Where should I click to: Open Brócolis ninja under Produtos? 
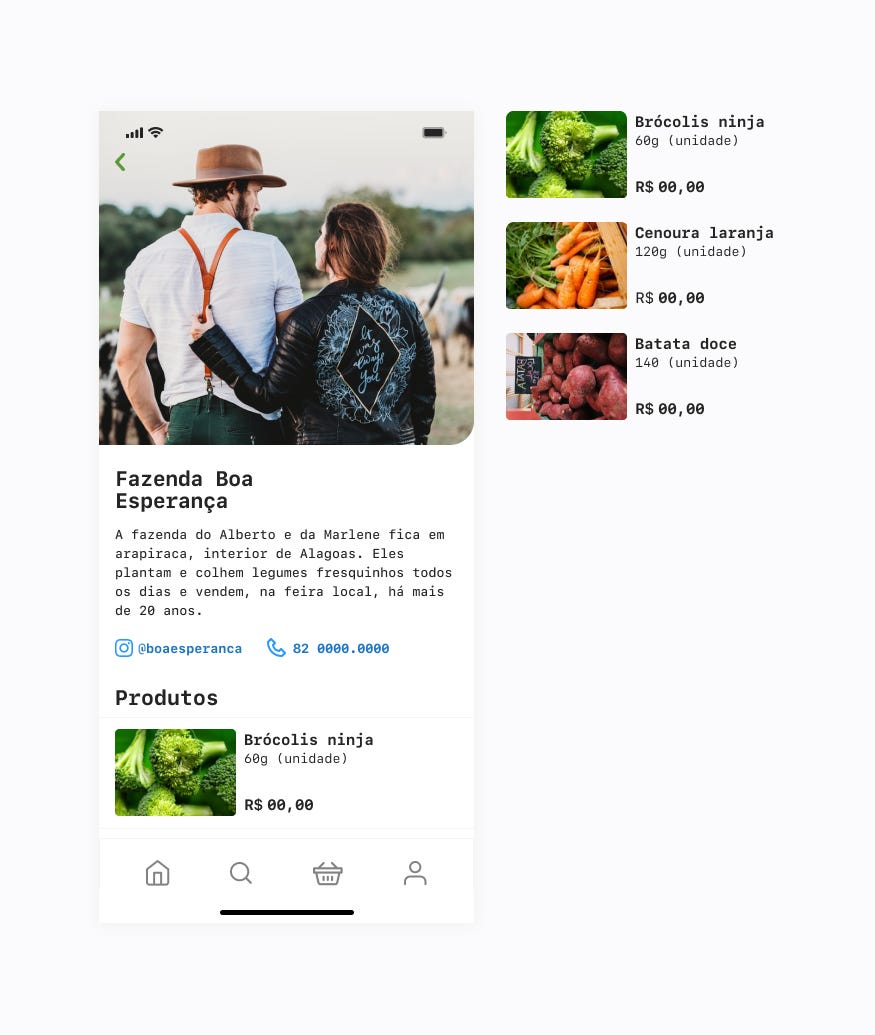pos(285,772)
